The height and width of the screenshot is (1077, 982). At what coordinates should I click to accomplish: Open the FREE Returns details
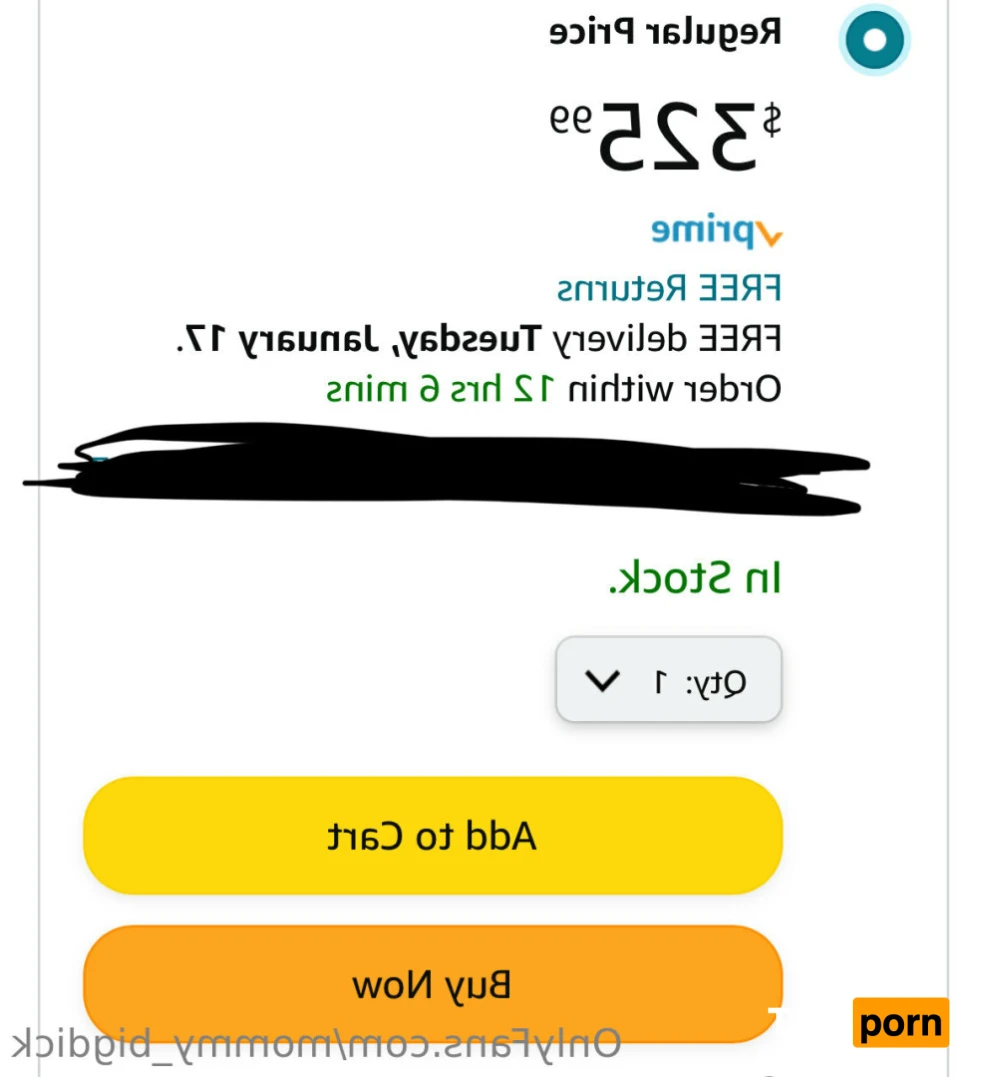(x=668, y=290)
